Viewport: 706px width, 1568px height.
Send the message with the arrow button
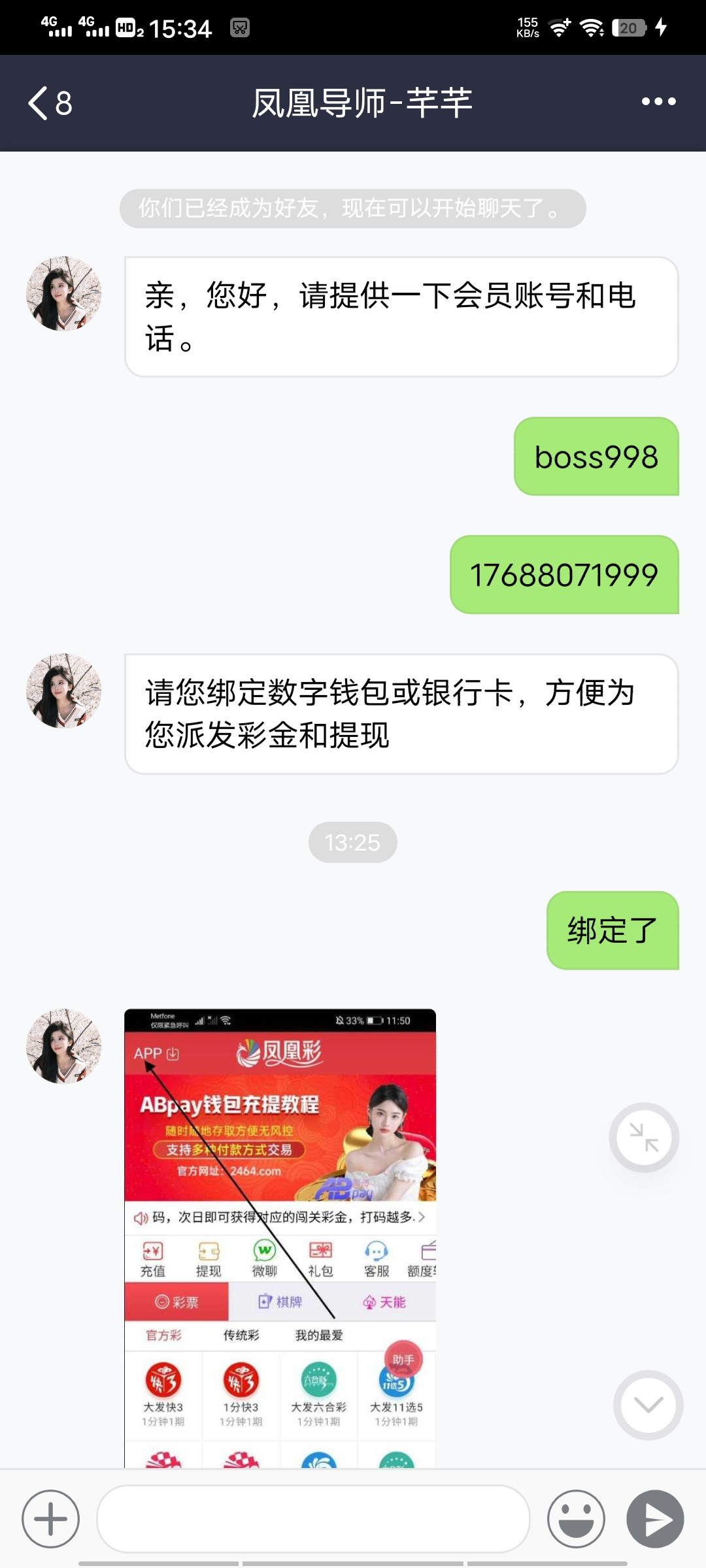[655, 1519]
